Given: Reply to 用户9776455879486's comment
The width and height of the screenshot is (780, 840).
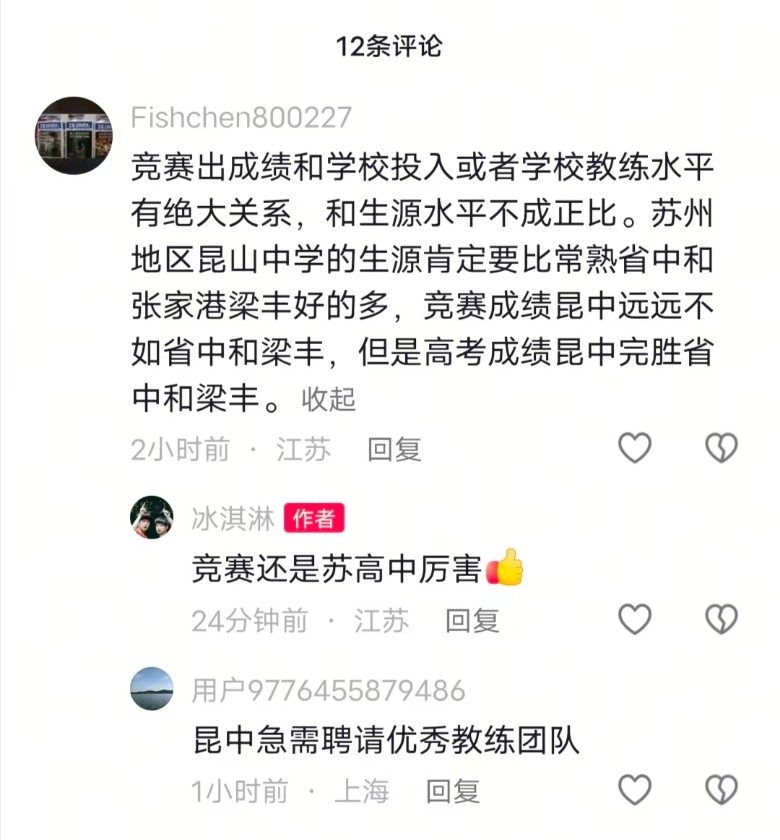Looking at the screenshot, I should tap(453, 792).
